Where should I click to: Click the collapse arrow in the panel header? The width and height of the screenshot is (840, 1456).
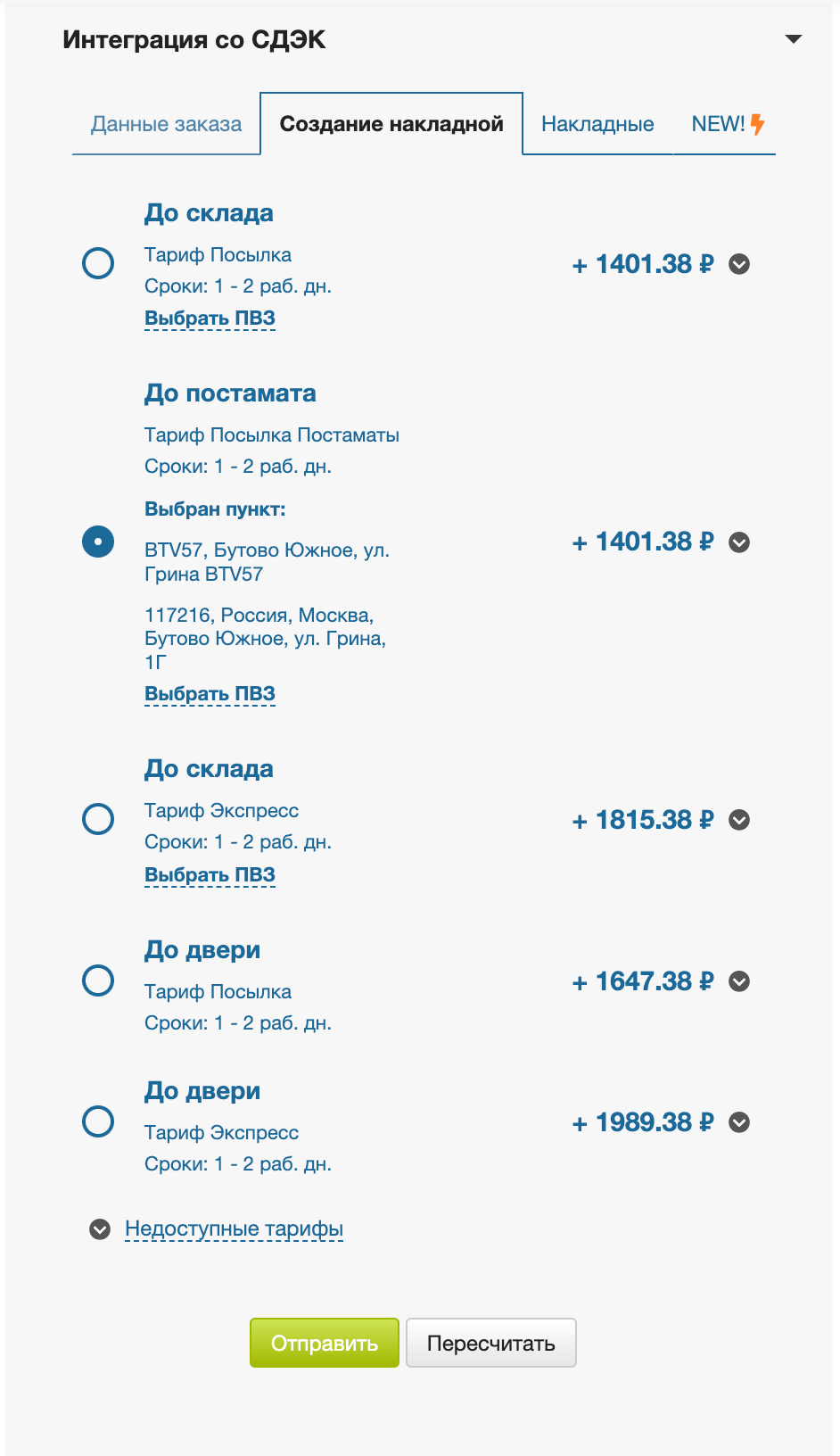792,39
